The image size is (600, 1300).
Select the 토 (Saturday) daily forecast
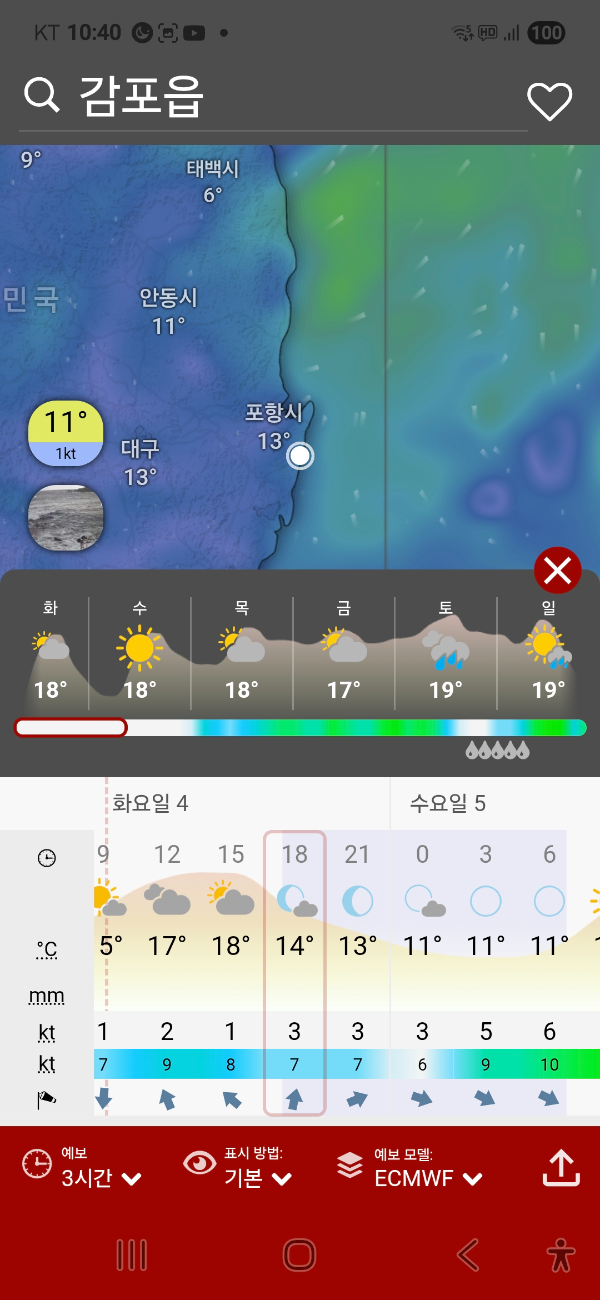pos(445,650)
